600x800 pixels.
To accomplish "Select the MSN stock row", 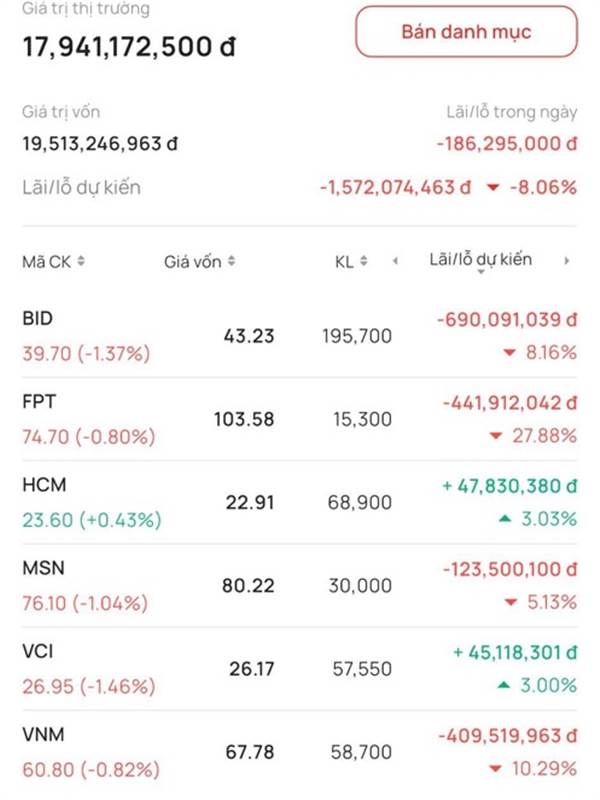I will pyautogui.click(x=300, y=586).
